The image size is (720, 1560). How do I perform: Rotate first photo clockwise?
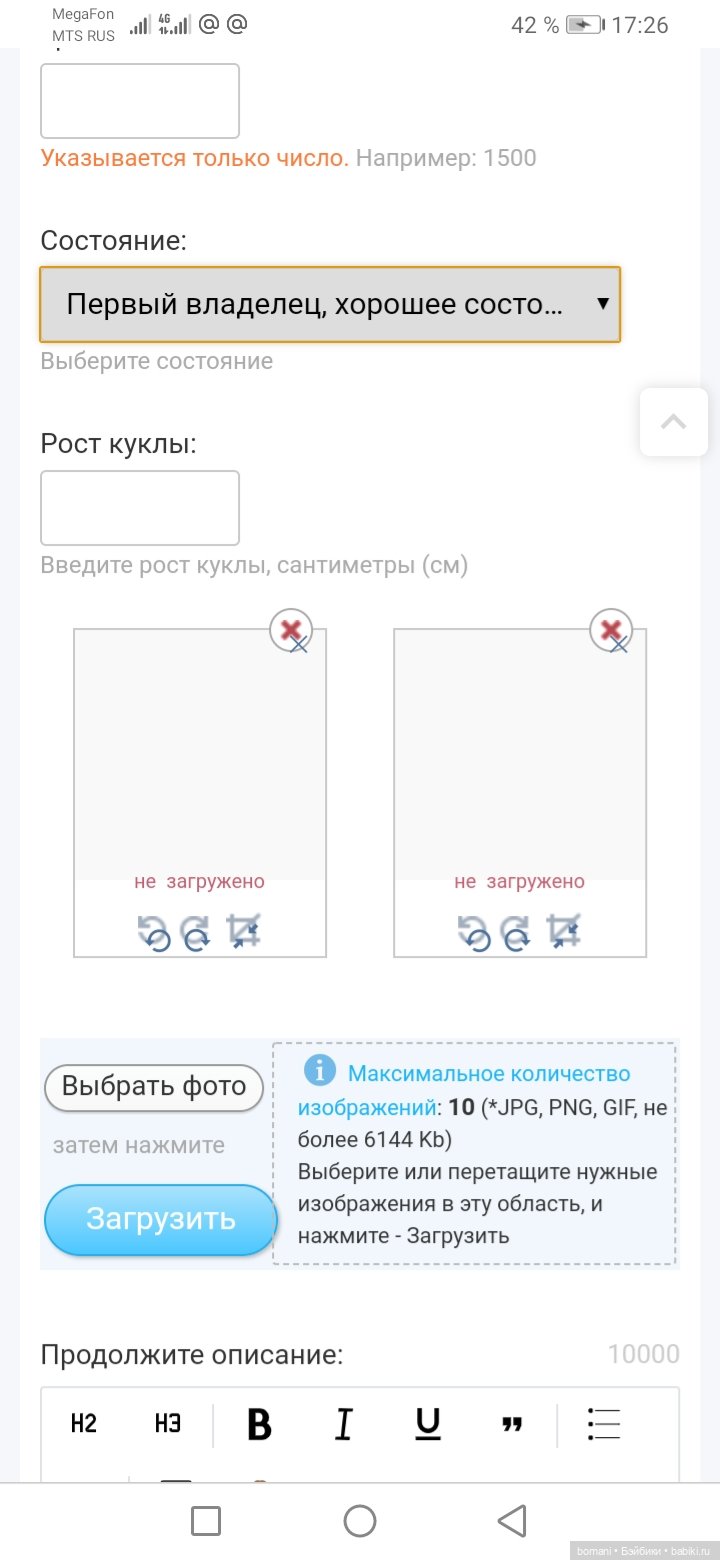(x=197, y=933)
